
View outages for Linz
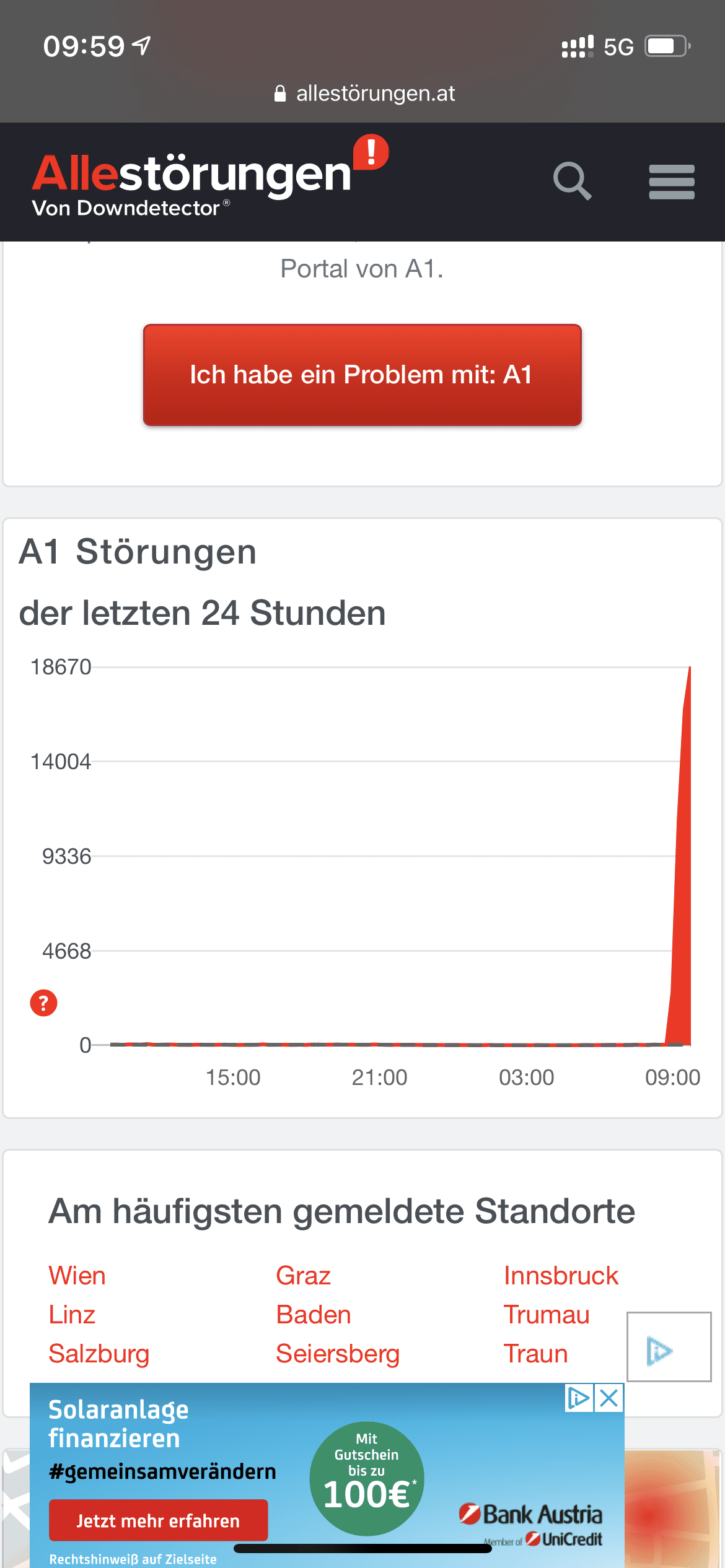tap(72, 1315)
